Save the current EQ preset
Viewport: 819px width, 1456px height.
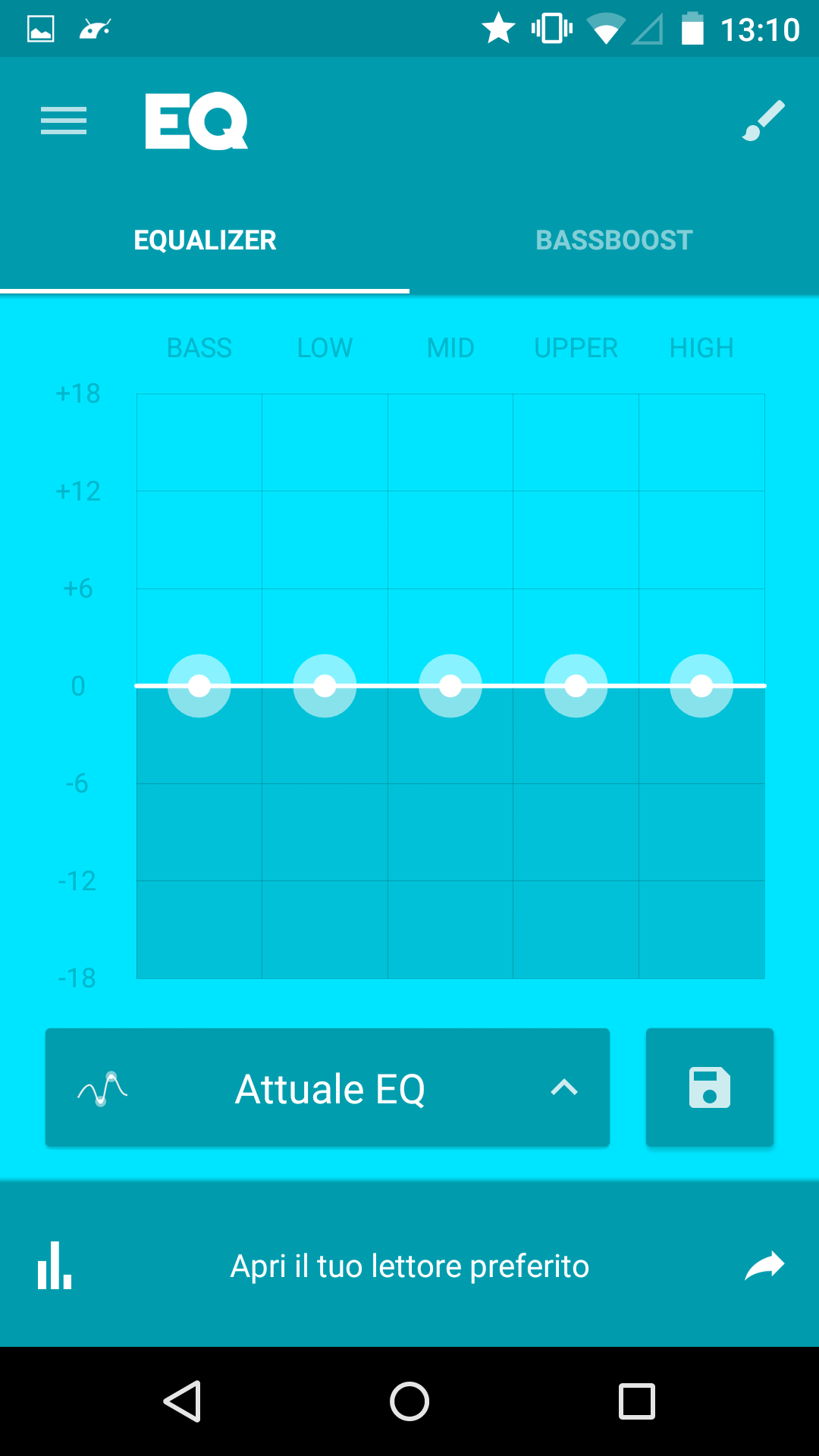pos(710,1087)
